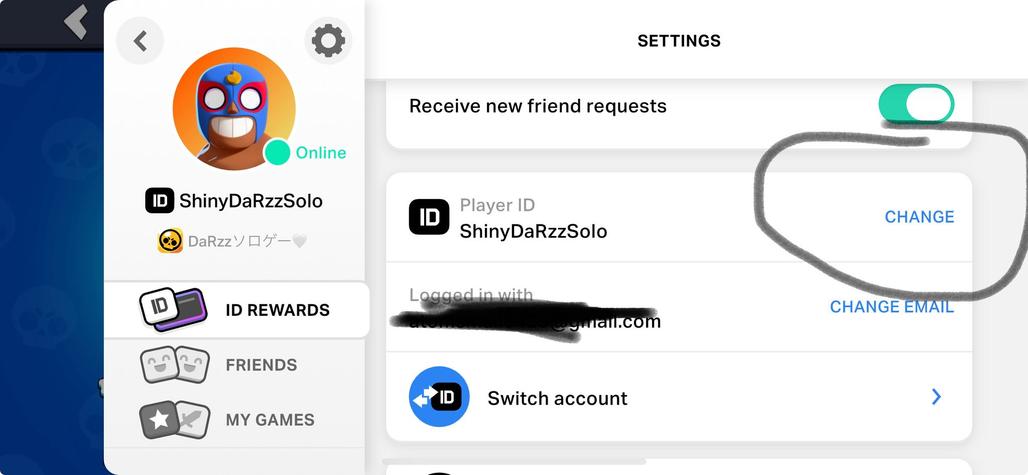Select the Change Email link

pos(891,307)
